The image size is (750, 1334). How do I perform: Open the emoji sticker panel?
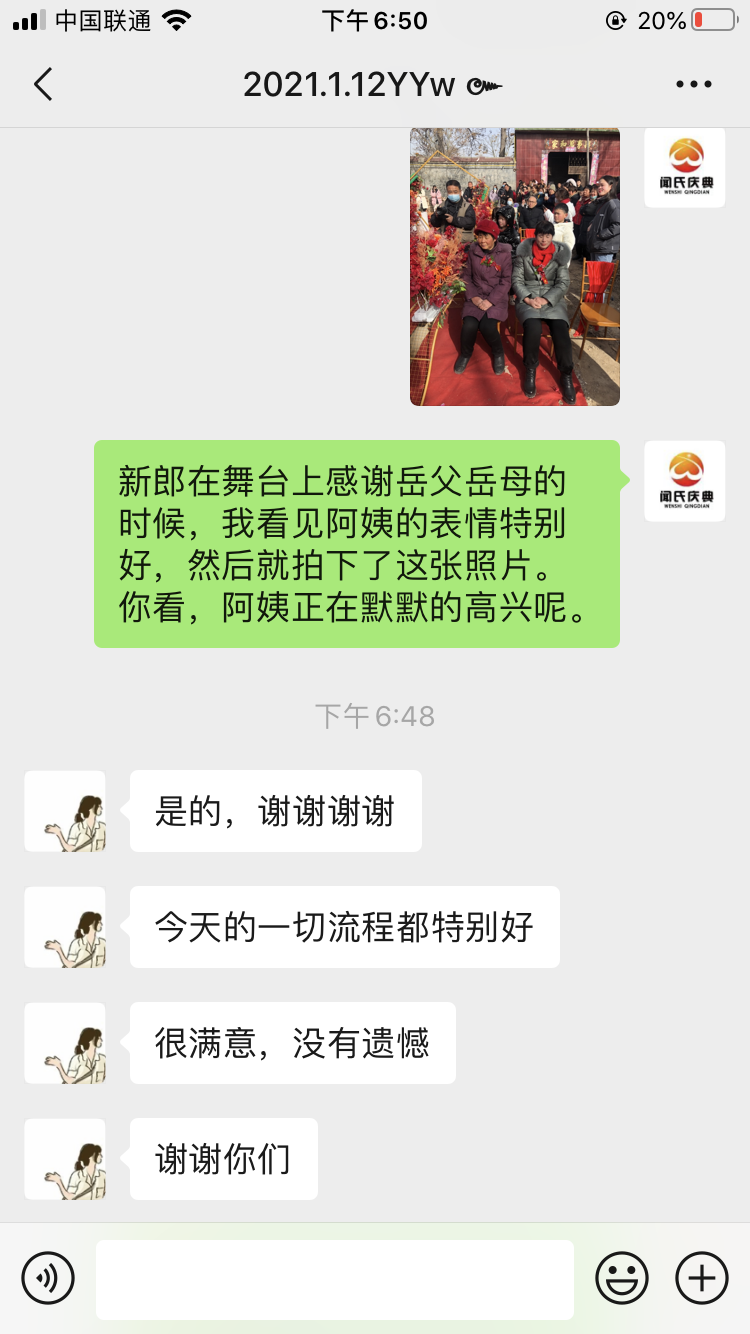622,1278
